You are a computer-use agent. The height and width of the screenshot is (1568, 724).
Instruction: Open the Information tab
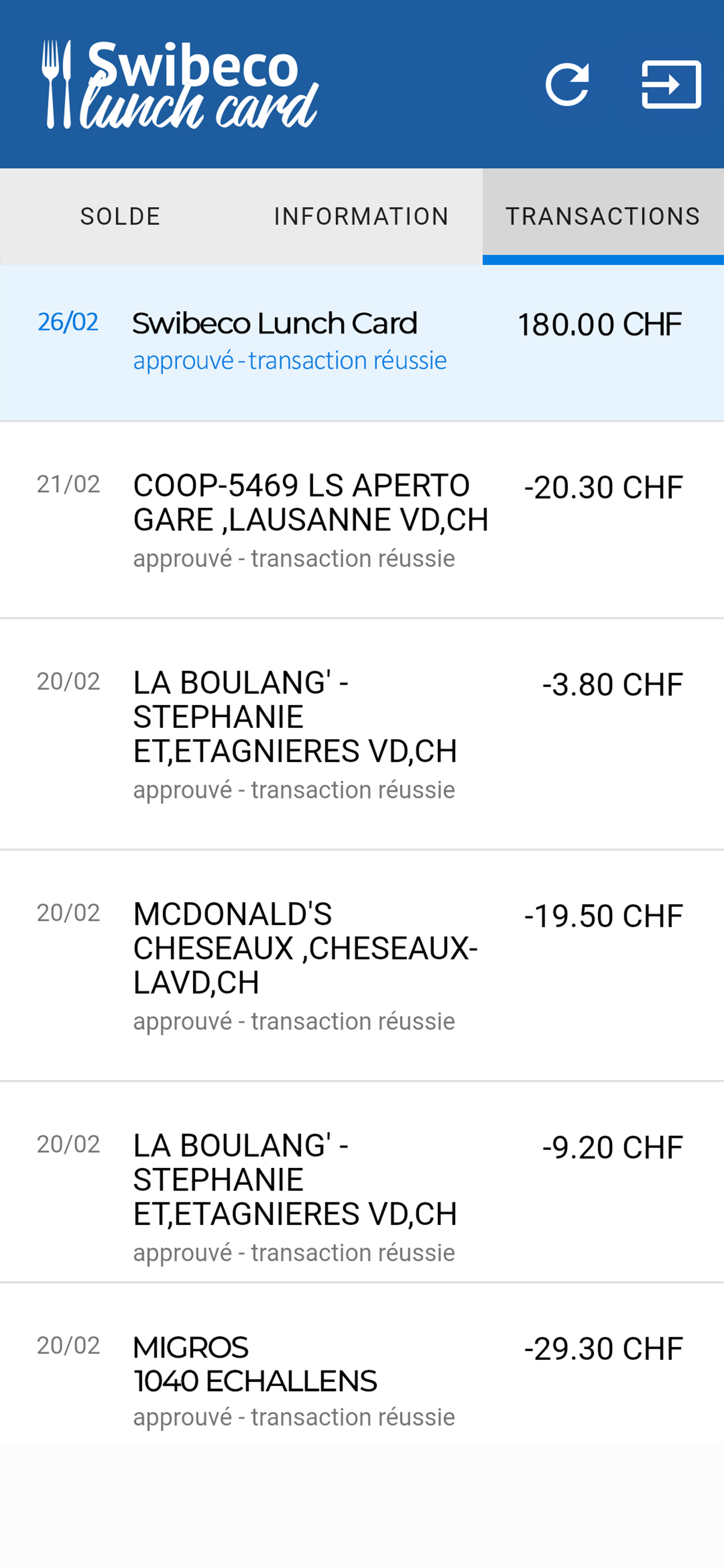point(362,216)
